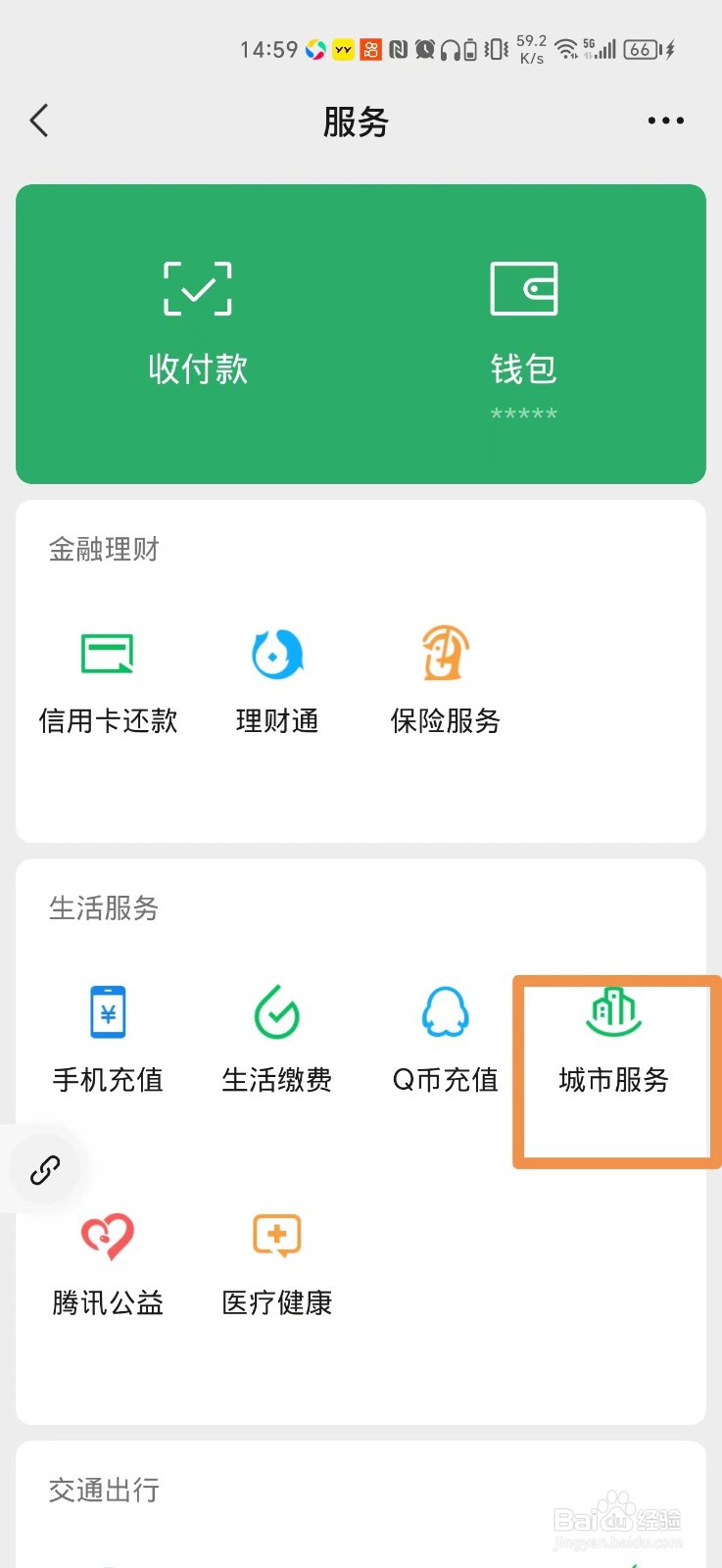Open 收付款 payment code
The height and width of the screenshot is (1568, 722).
click(x=198, y=323)
